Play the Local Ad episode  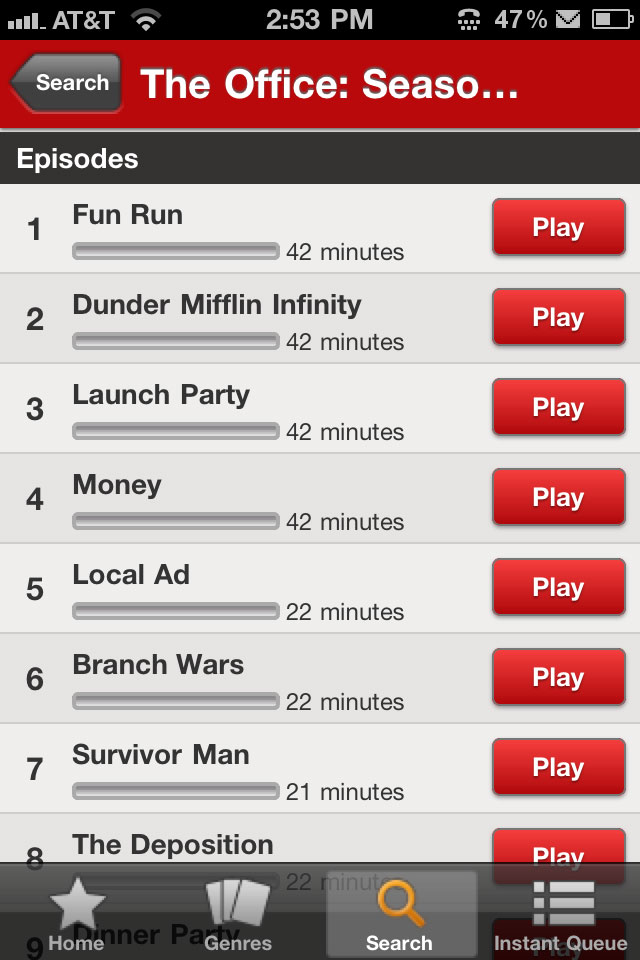pos(558,588)
